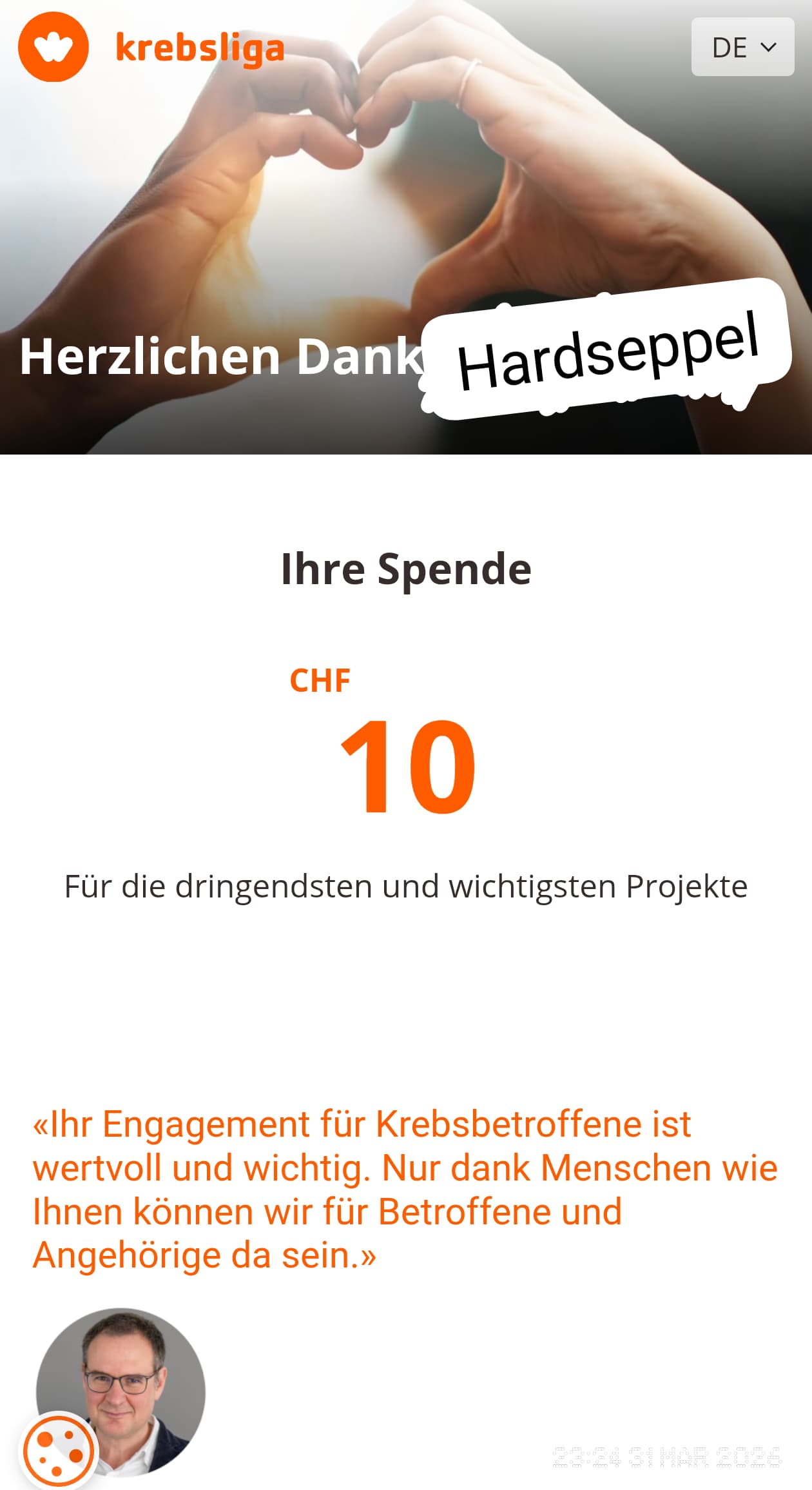The image size is (812, 1490).
Task: Open the cookie settings icon
Action: pos(59,1451)
